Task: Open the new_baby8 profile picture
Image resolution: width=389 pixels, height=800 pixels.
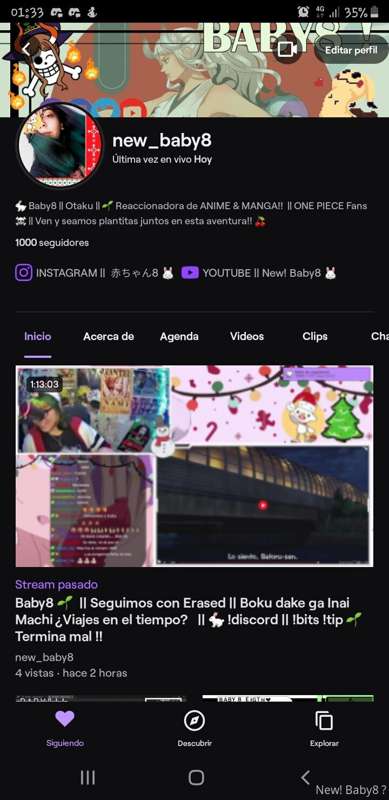Action: pyautogui.click(x=60, y=145)
